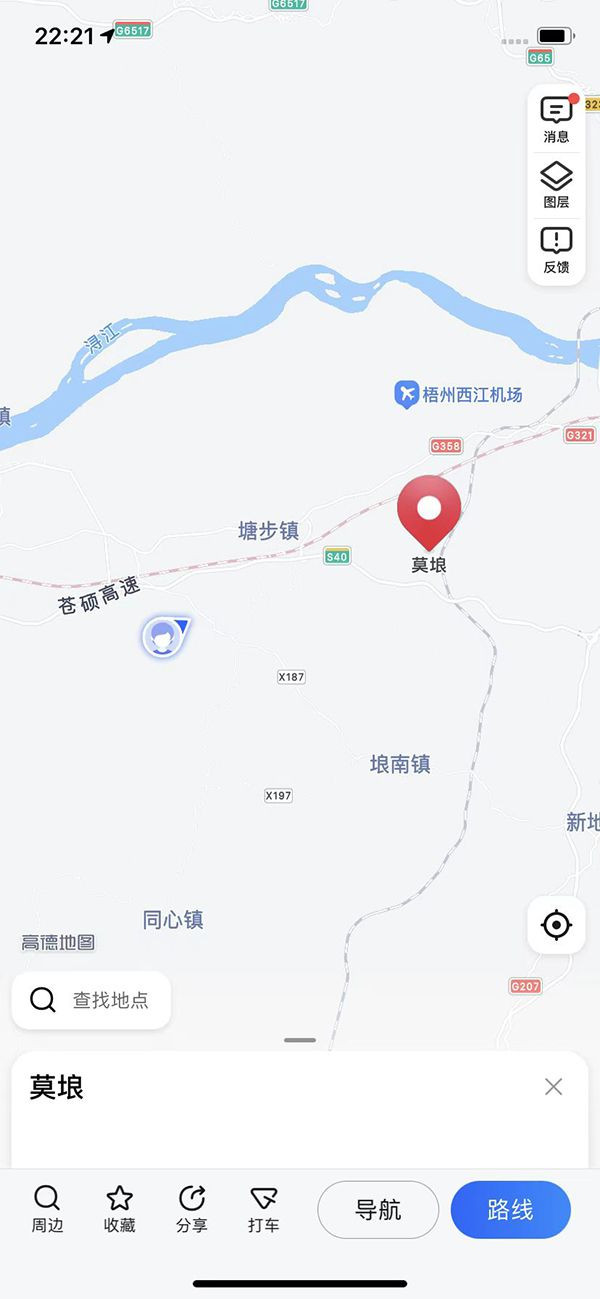The image size is (600, 1299).
Task: Hail a ride with 打车
Action: point(264,1209)
